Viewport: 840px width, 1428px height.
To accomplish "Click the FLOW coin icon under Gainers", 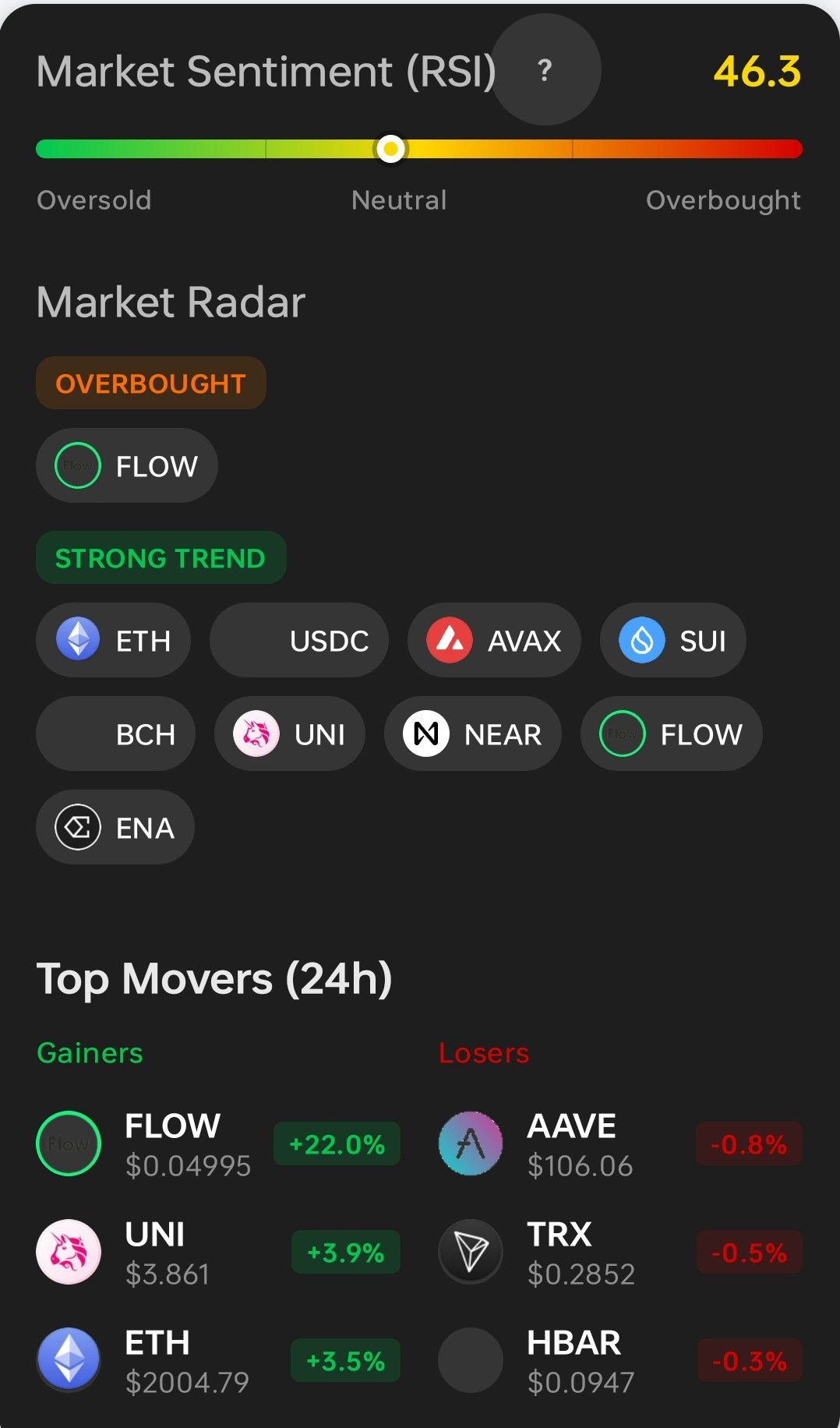I will [68, 1145].
